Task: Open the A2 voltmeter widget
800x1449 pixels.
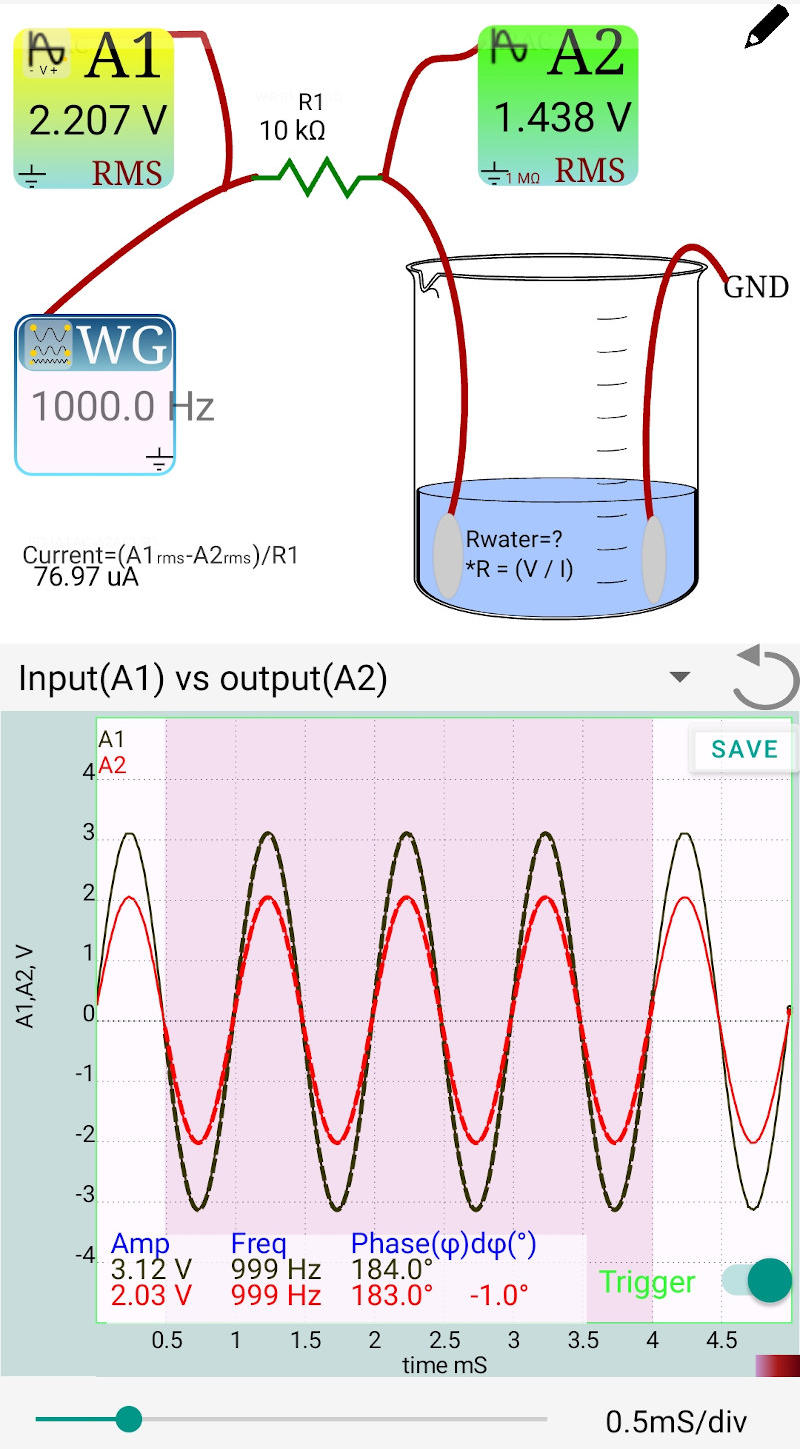Action: (x=558, y=106)
